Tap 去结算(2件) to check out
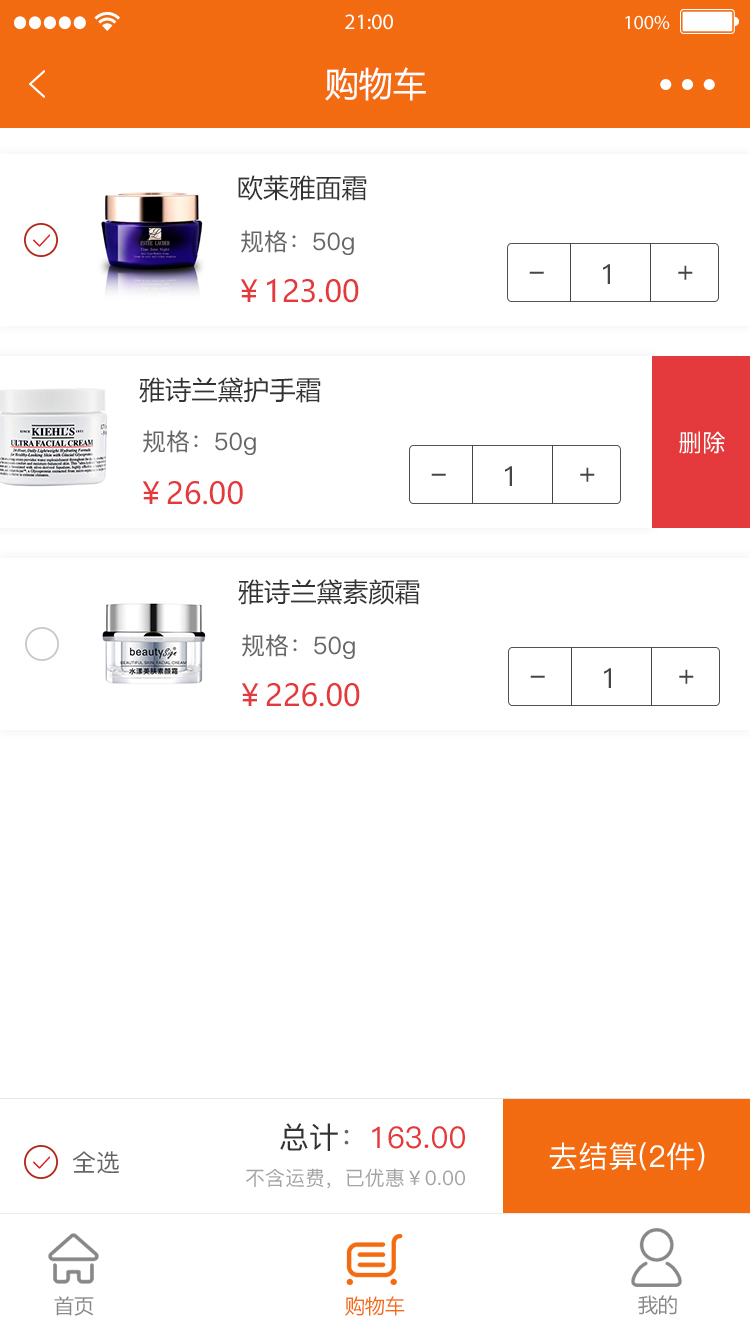The image size is (750, 1334). 627,1157
